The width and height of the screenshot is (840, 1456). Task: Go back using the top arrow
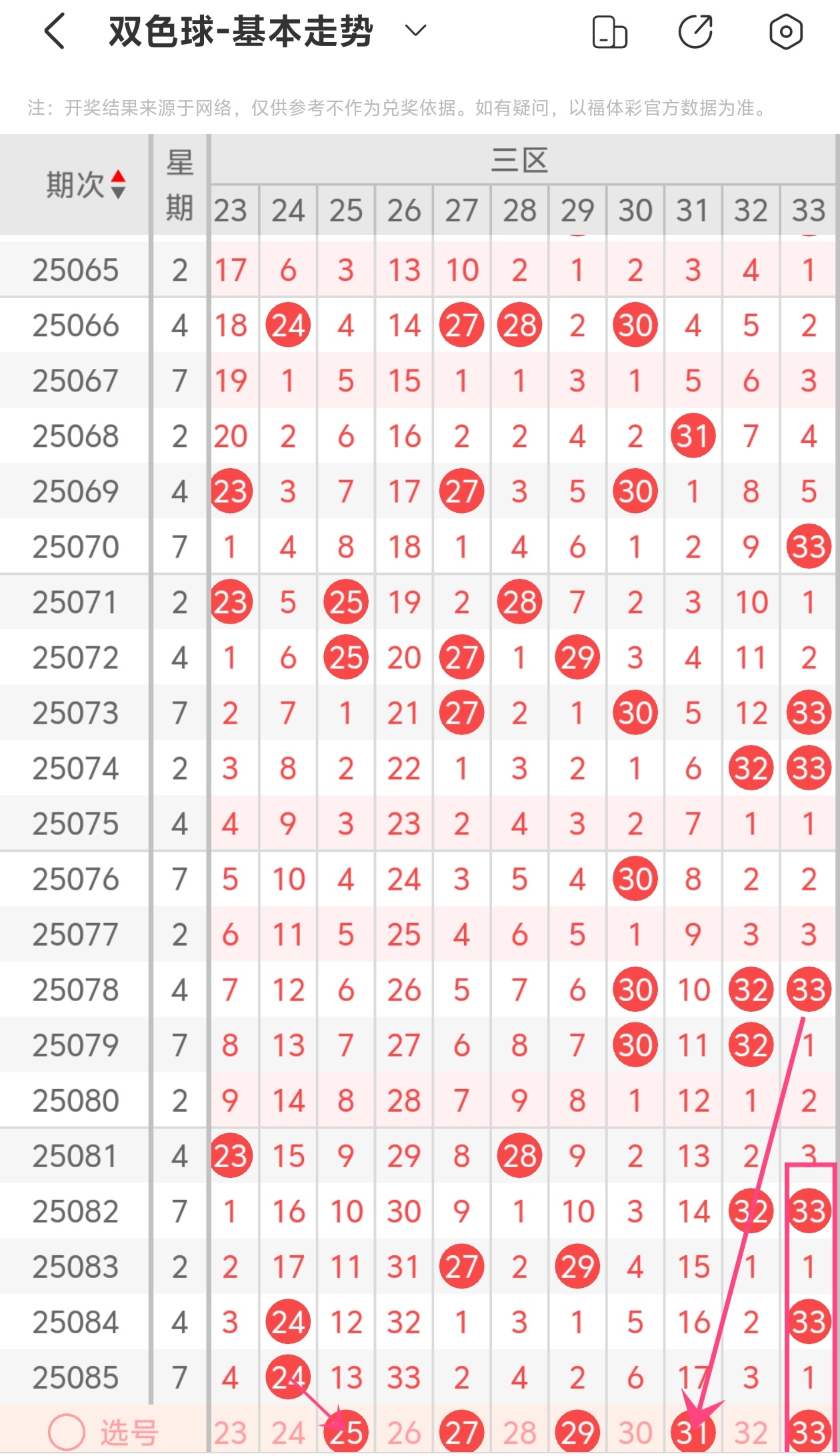(x=55, y=31)
